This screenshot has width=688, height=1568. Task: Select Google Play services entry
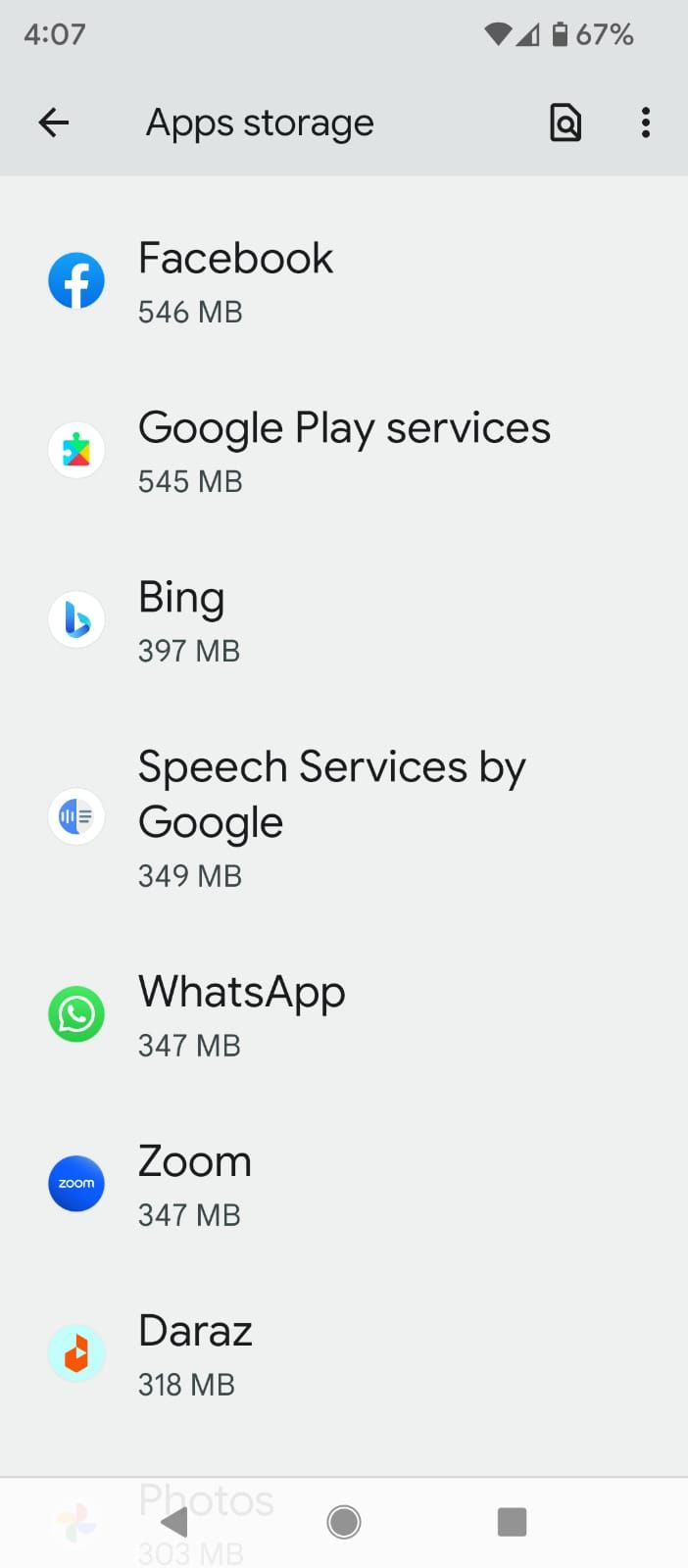pyautogui.click(x=343, y=451)
